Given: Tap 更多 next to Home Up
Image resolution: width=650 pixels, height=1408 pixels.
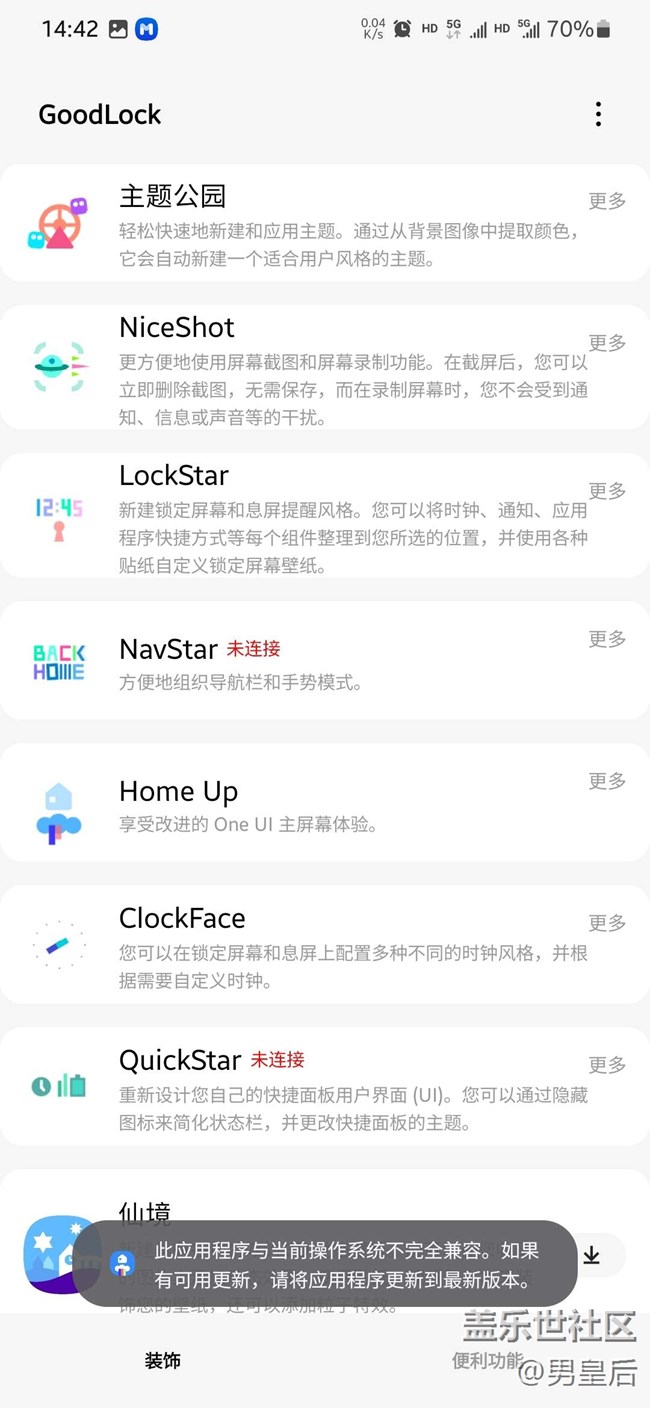Looking at the screenshot, I should 607,781.
